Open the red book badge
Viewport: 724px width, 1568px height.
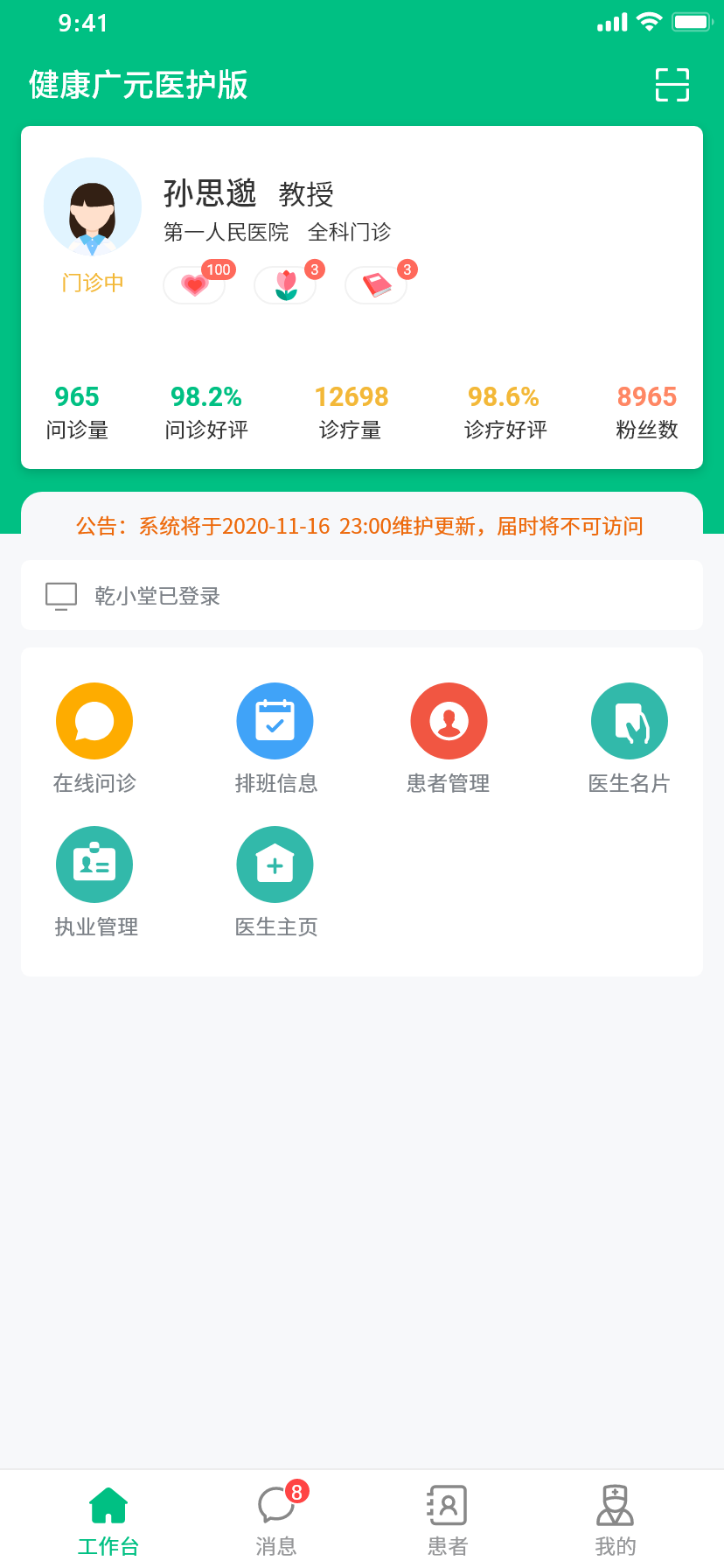(376, 285)
